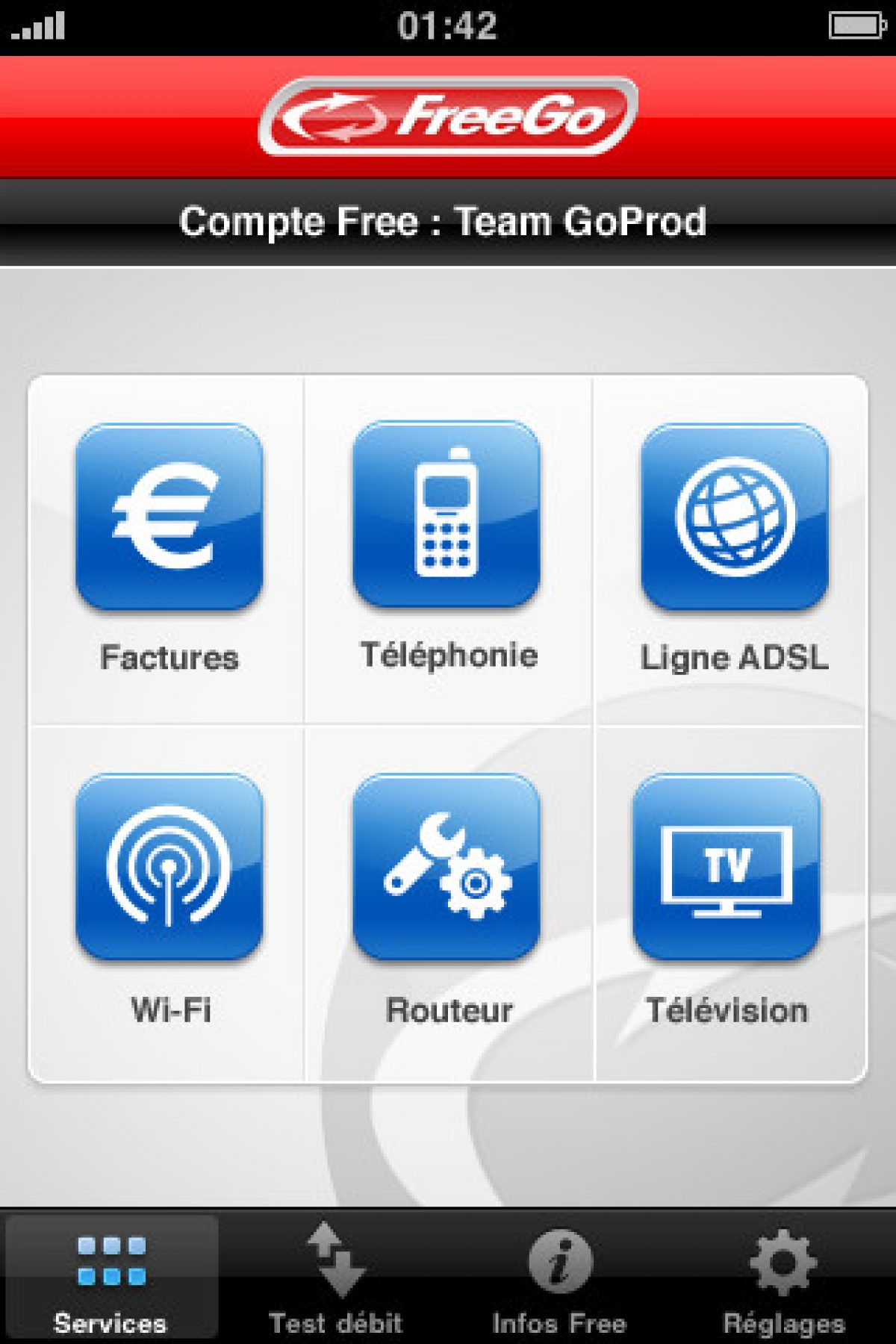Open Wi-Fi settings tile
The image size is (896, 1344).
pos(169,868)
